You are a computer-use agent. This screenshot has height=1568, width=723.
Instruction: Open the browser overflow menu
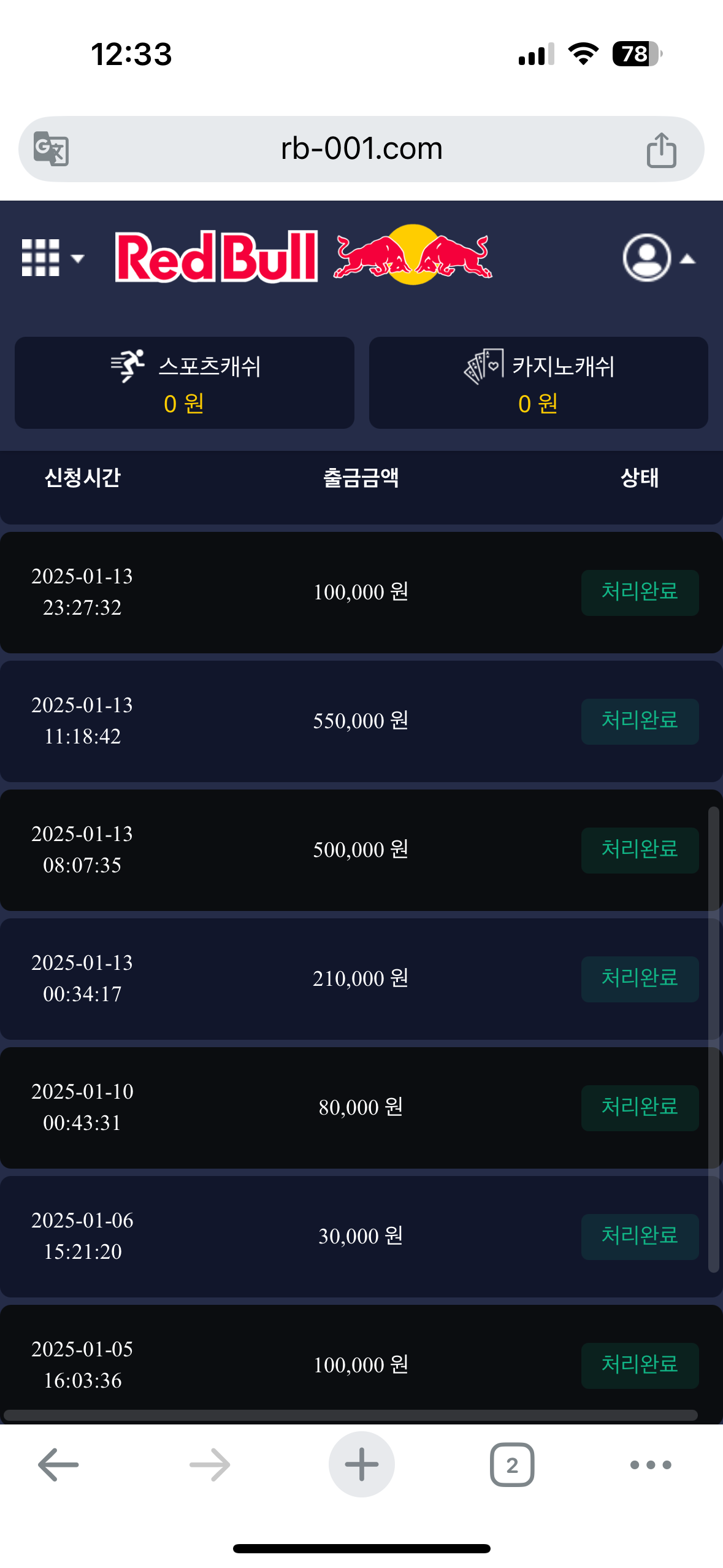(651, 1464)
